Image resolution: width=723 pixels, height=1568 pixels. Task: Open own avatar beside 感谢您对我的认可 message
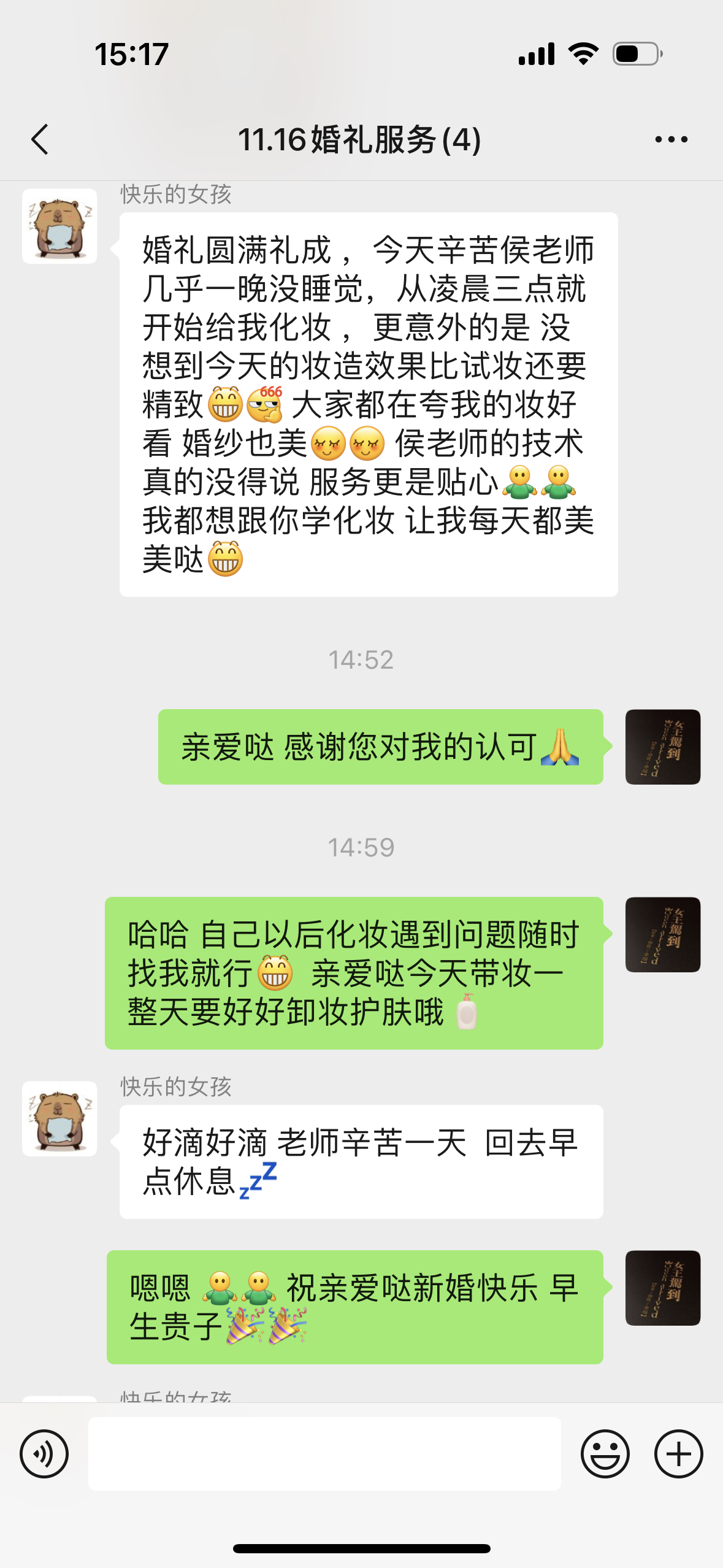coord(663,747)
